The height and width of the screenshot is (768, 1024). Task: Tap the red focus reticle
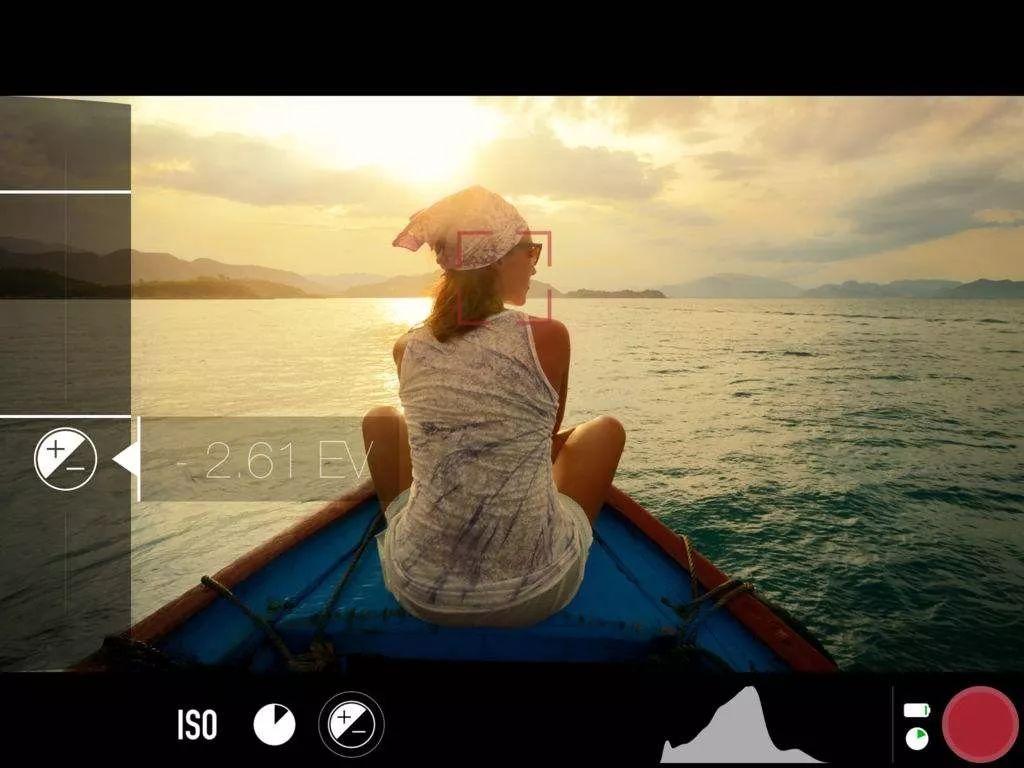point(504,276)
